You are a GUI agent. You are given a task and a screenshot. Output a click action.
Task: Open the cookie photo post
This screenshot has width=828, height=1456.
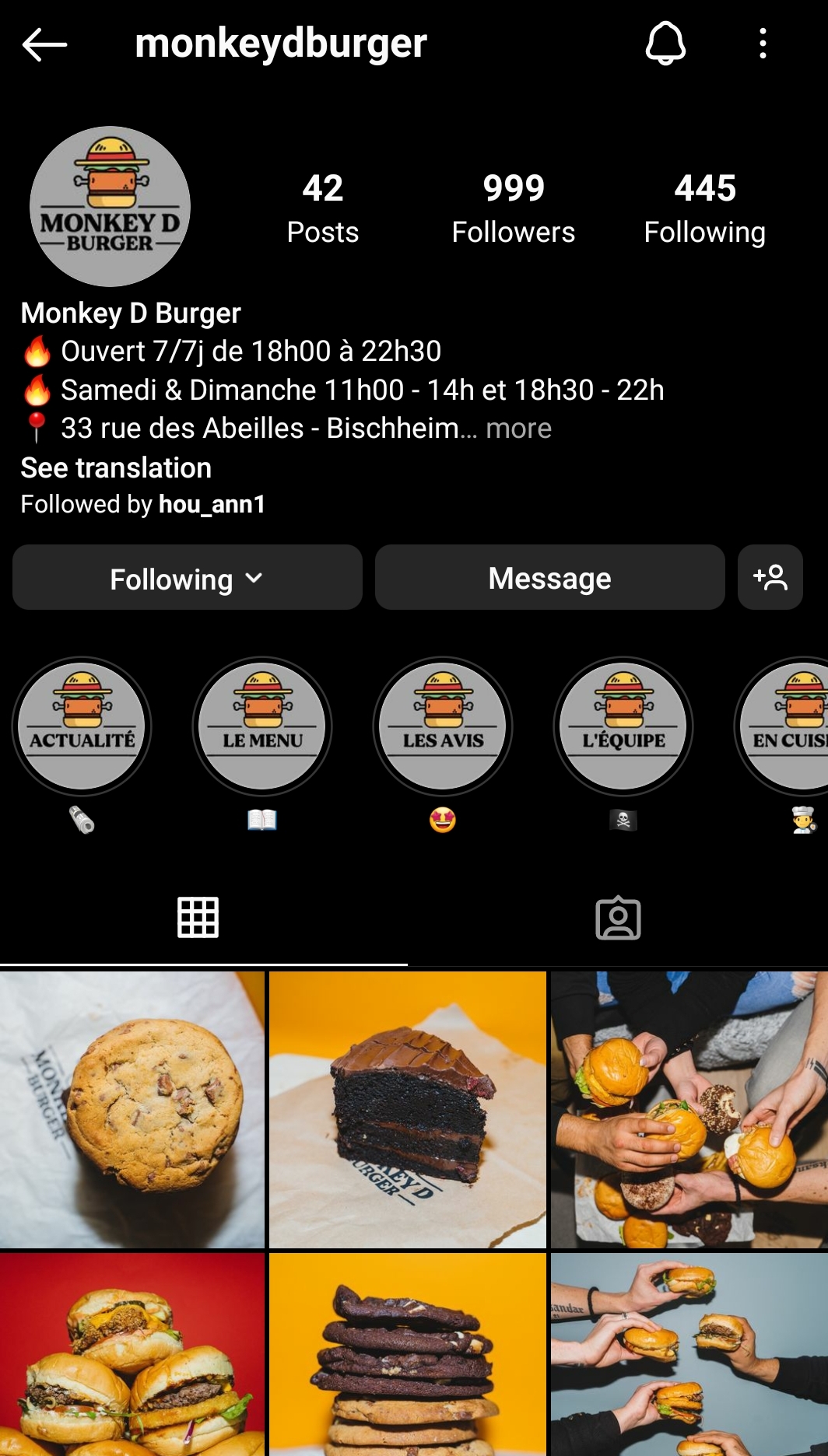pyautogui.click(x=132, y=1109)
